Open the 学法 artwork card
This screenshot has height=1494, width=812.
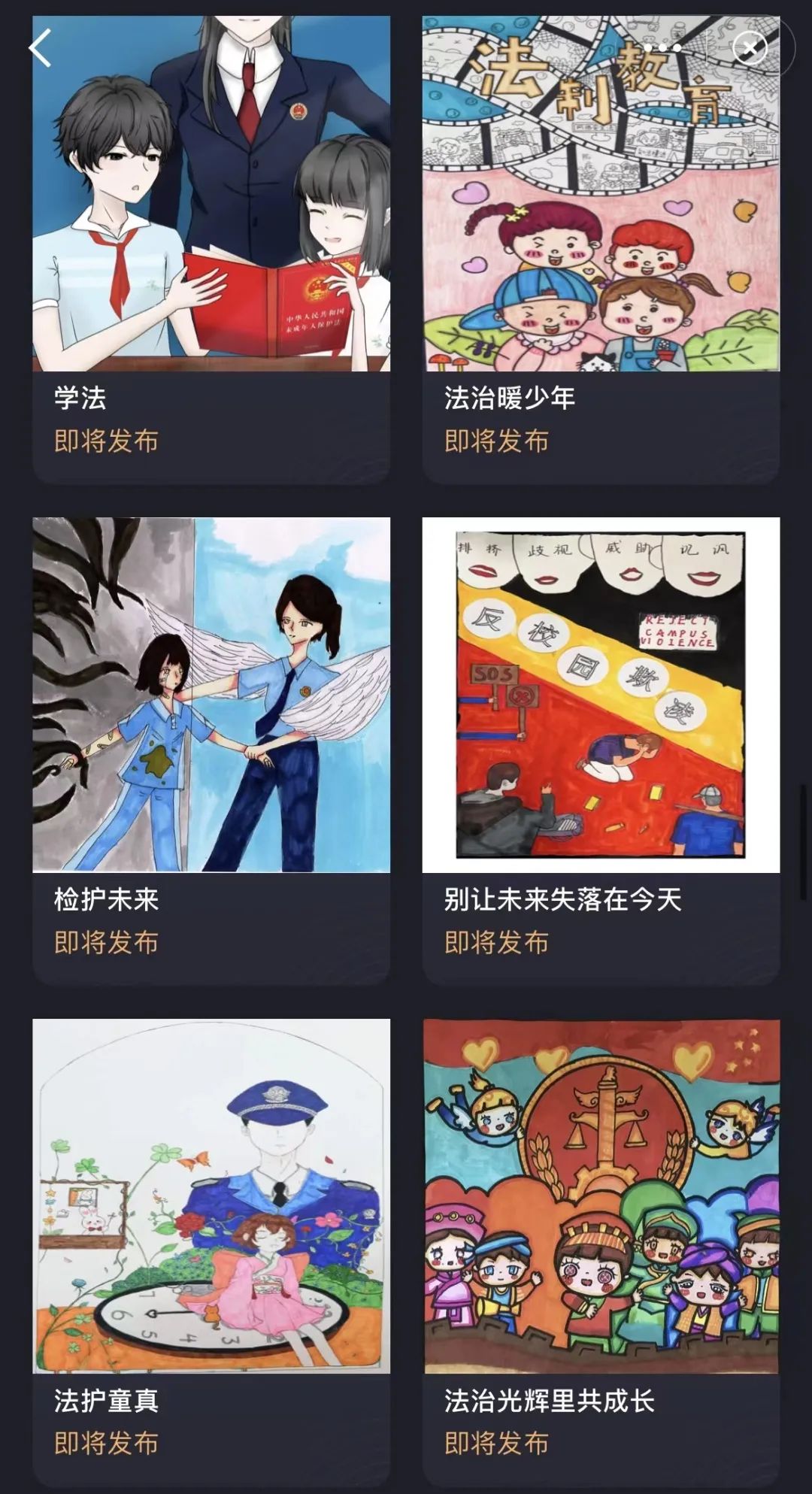[x=211, y=250]
